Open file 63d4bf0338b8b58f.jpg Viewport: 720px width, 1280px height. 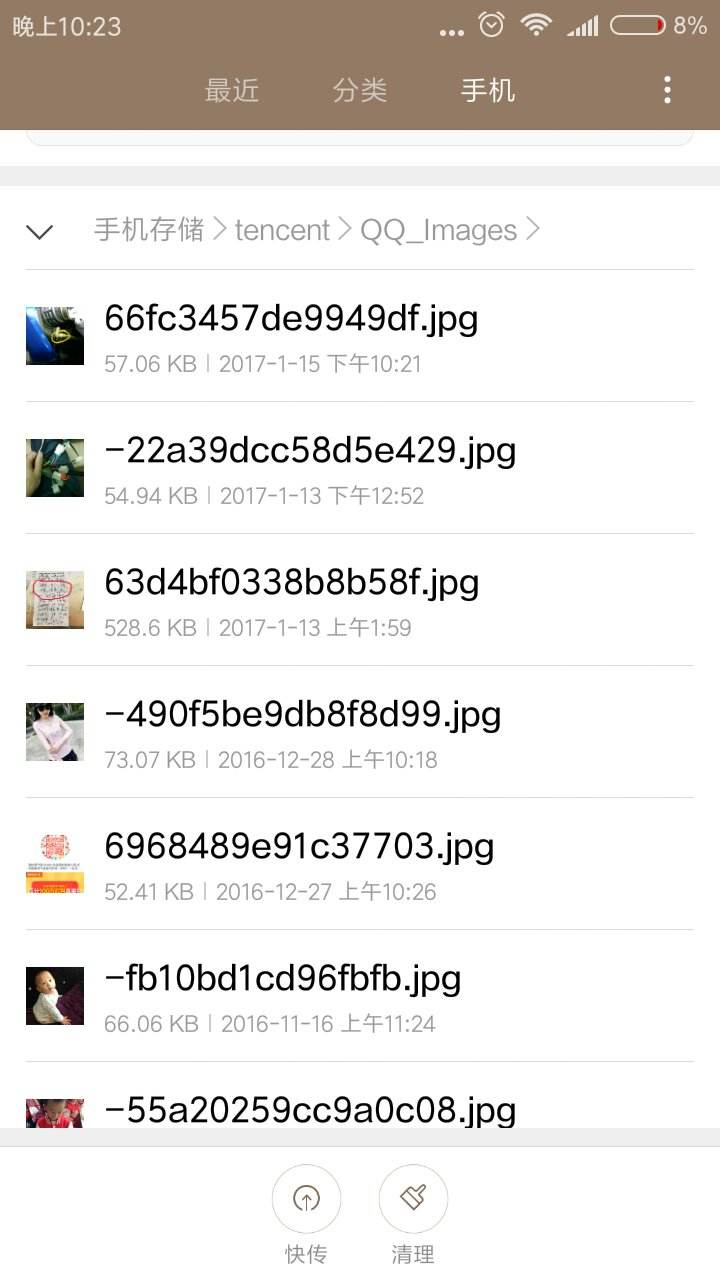tap(291, 599)
